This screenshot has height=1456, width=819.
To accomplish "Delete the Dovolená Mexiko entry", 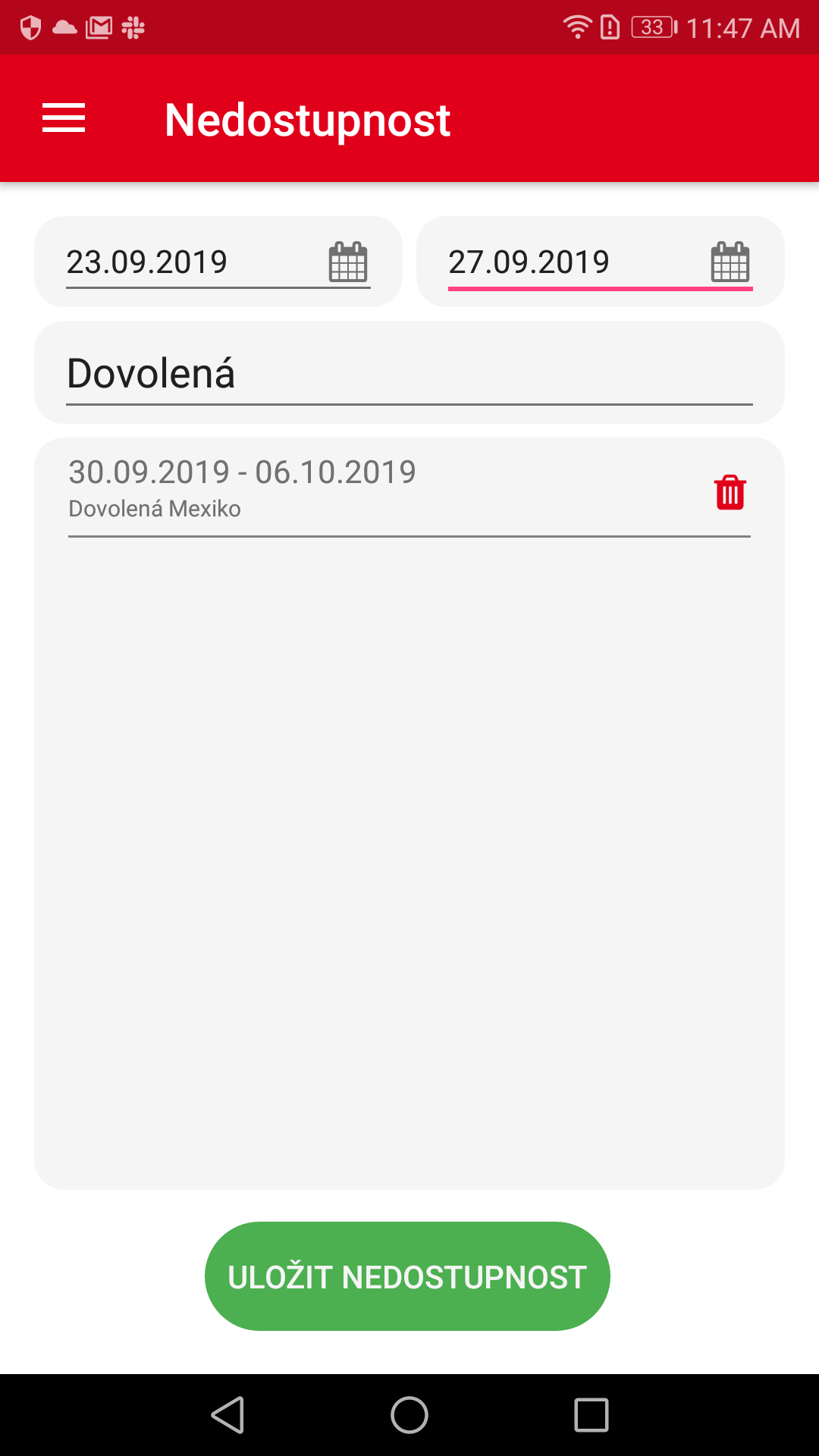I will click(x=730, y=492).
